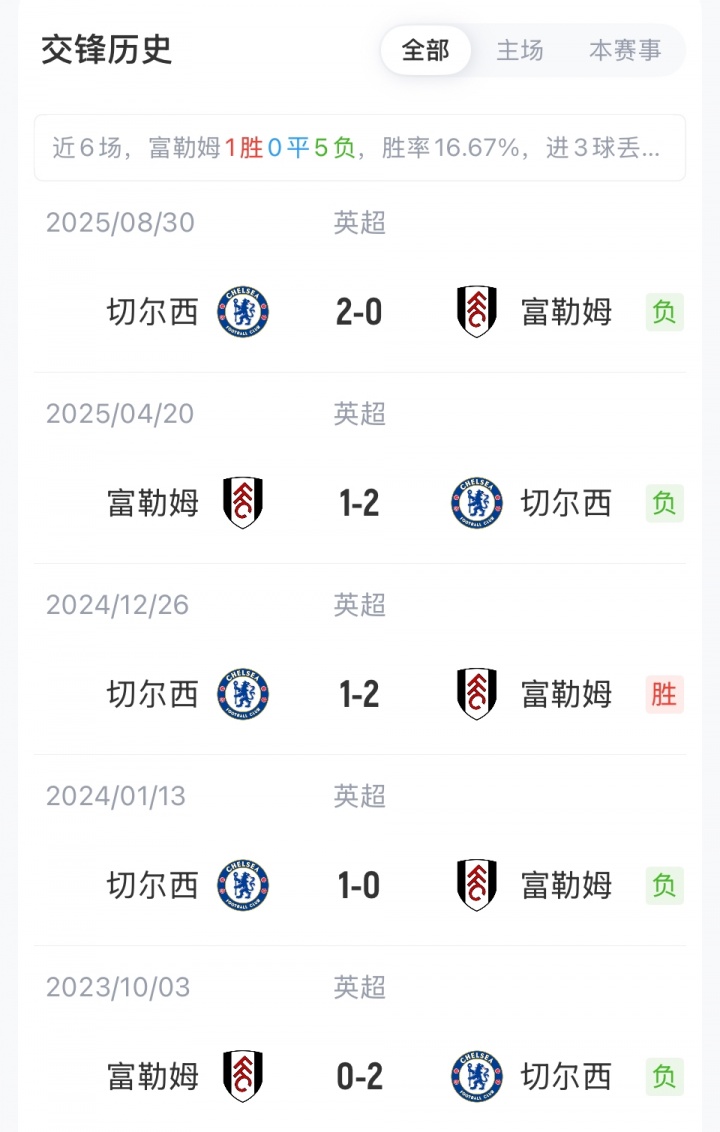
Task: Select the 全部 filter tab
Action: coord(426,50)
